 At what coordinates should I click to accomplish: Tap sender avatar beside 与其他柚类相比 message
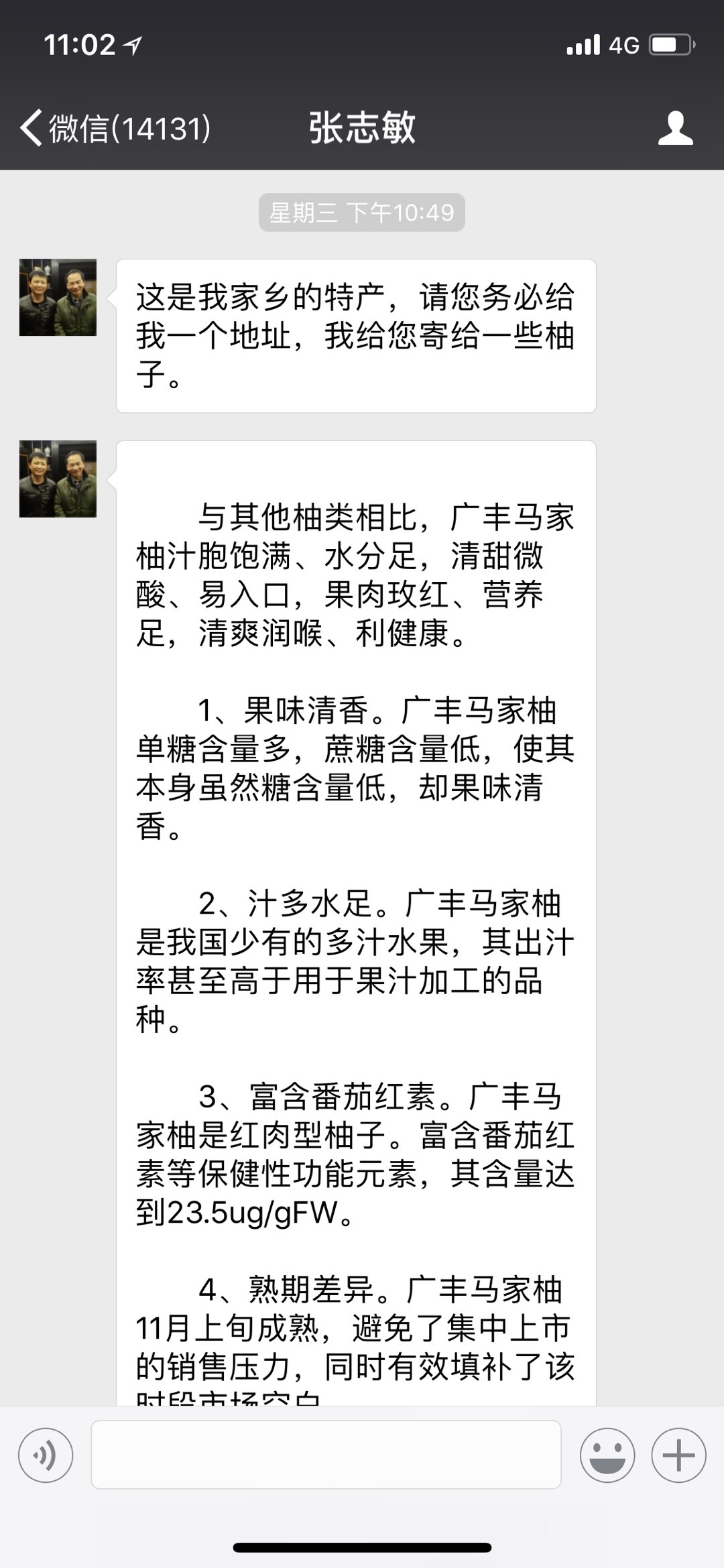click(x=58, y=479)
